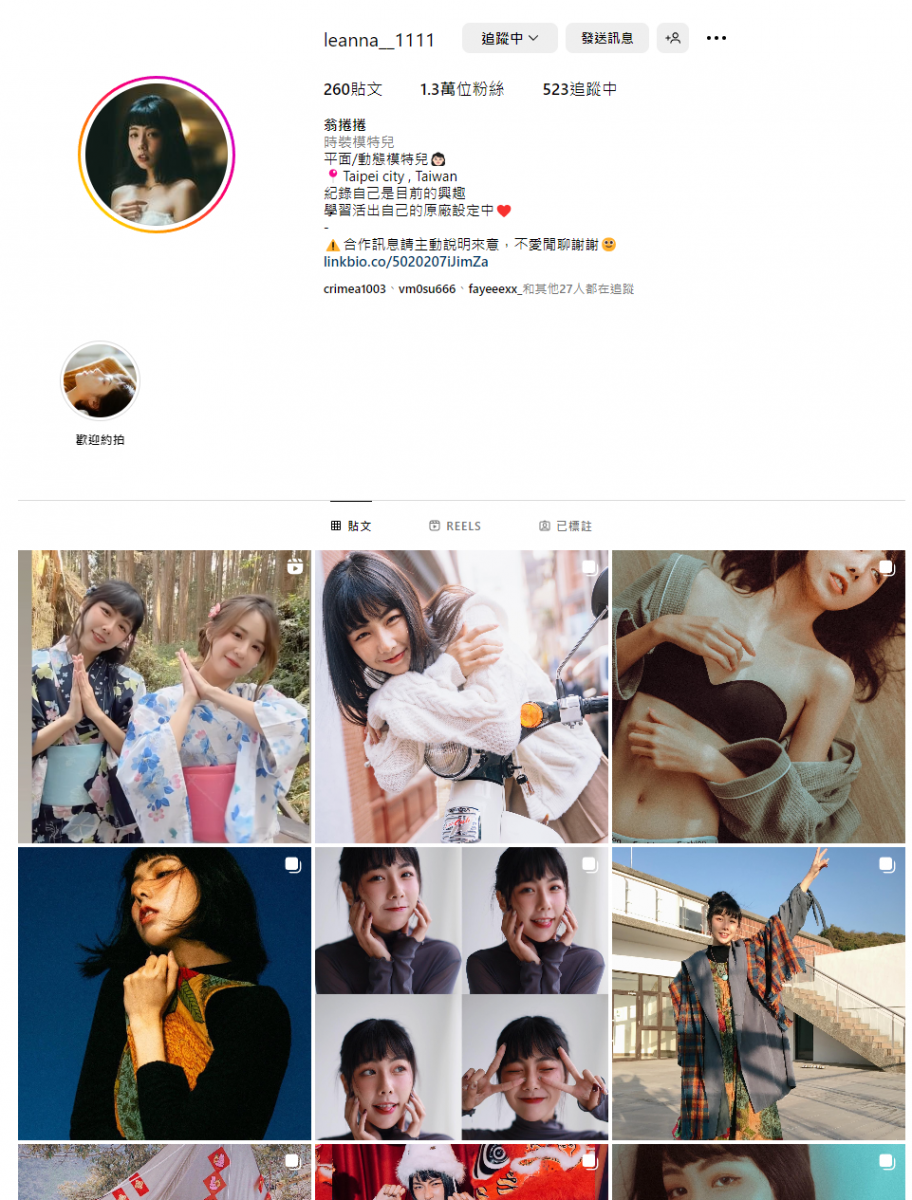Open the black bandeau top post

click(x=758, y=696)
